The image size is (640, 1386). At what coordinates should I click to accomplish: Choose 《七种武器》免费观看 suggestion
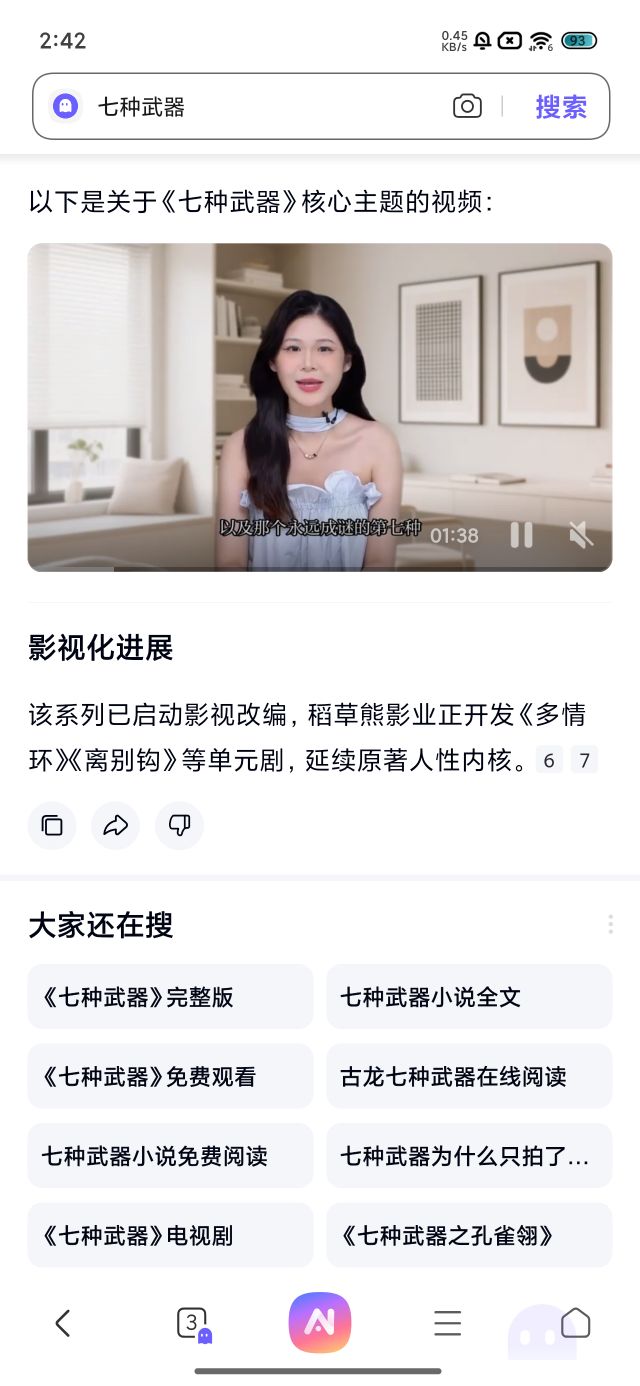click(170, 1076)
